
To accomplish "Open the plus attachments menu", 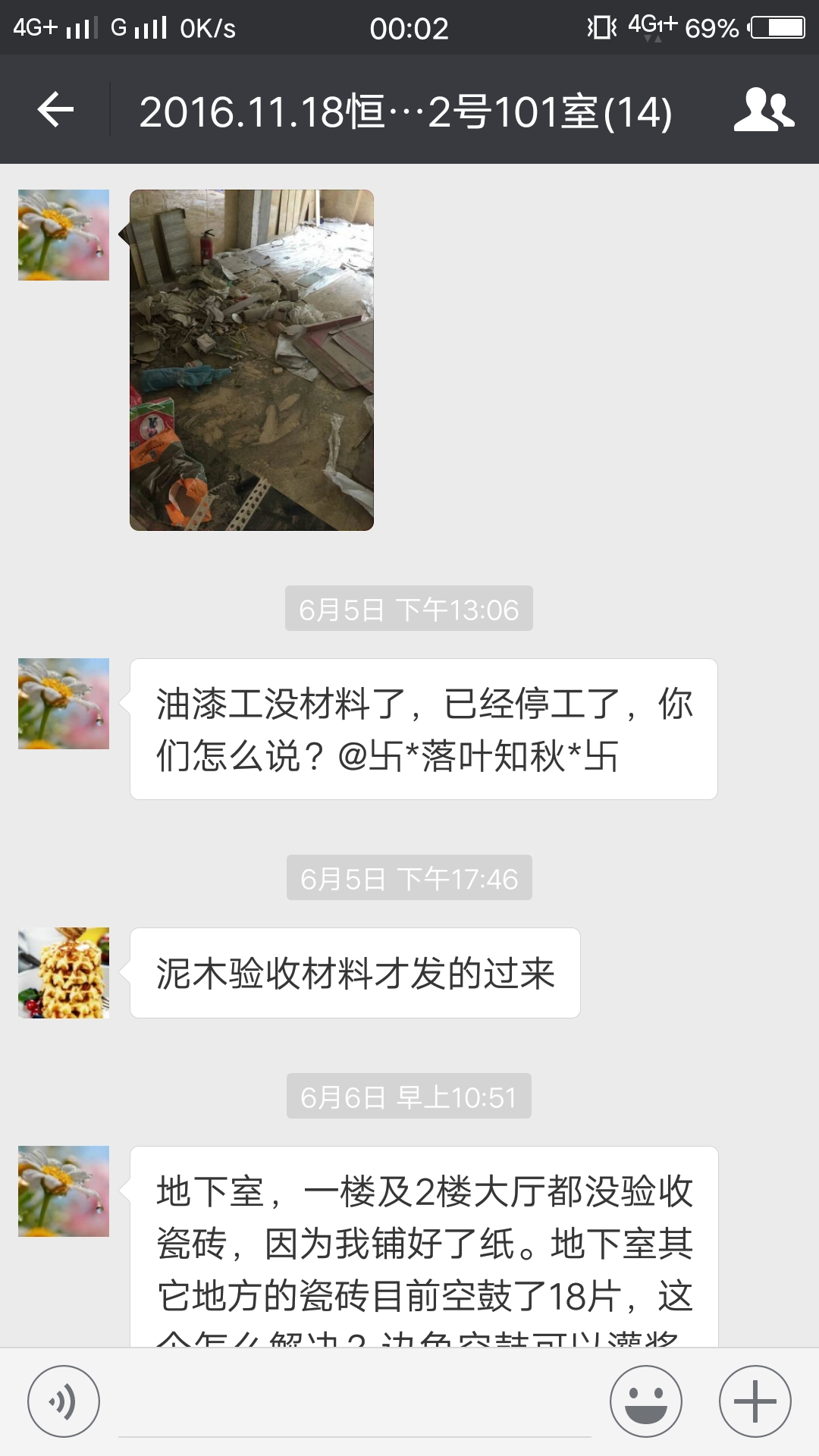I will tap(755, 1401).
